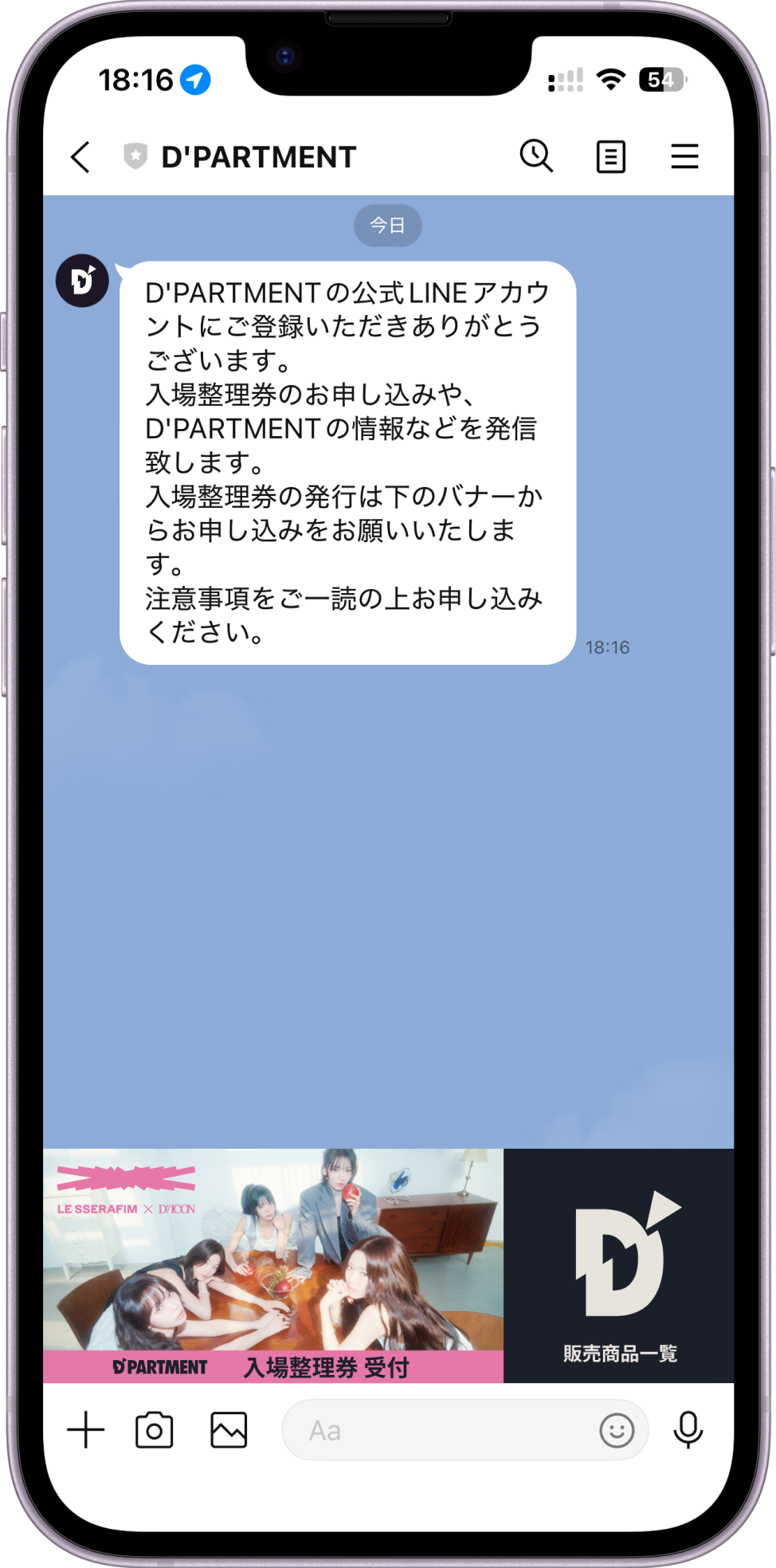Viewport: 776px width, 1568px height.
Task: Open the plus attachment menu
Action: click(86, 1429)
